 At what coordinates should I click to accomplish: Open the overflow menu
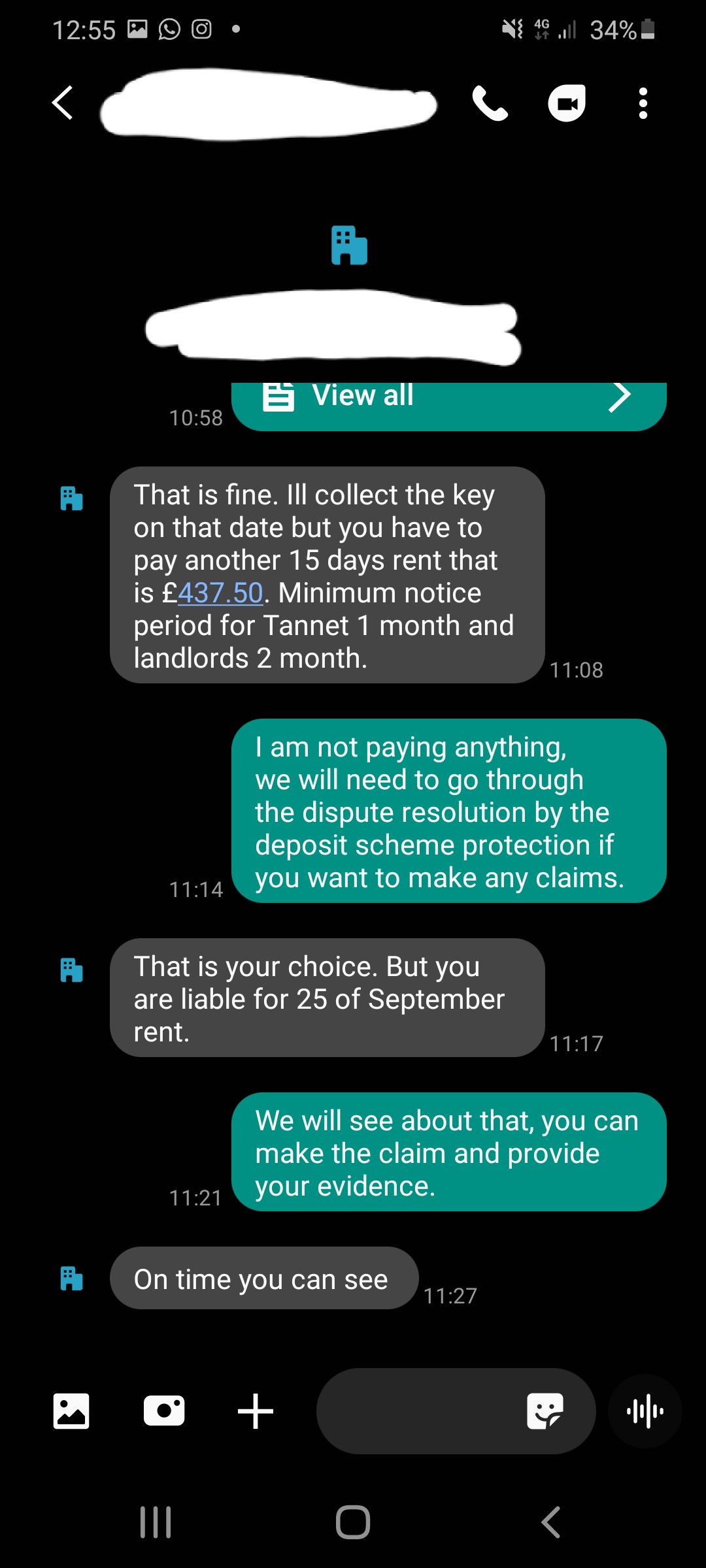tap(643, 103)
